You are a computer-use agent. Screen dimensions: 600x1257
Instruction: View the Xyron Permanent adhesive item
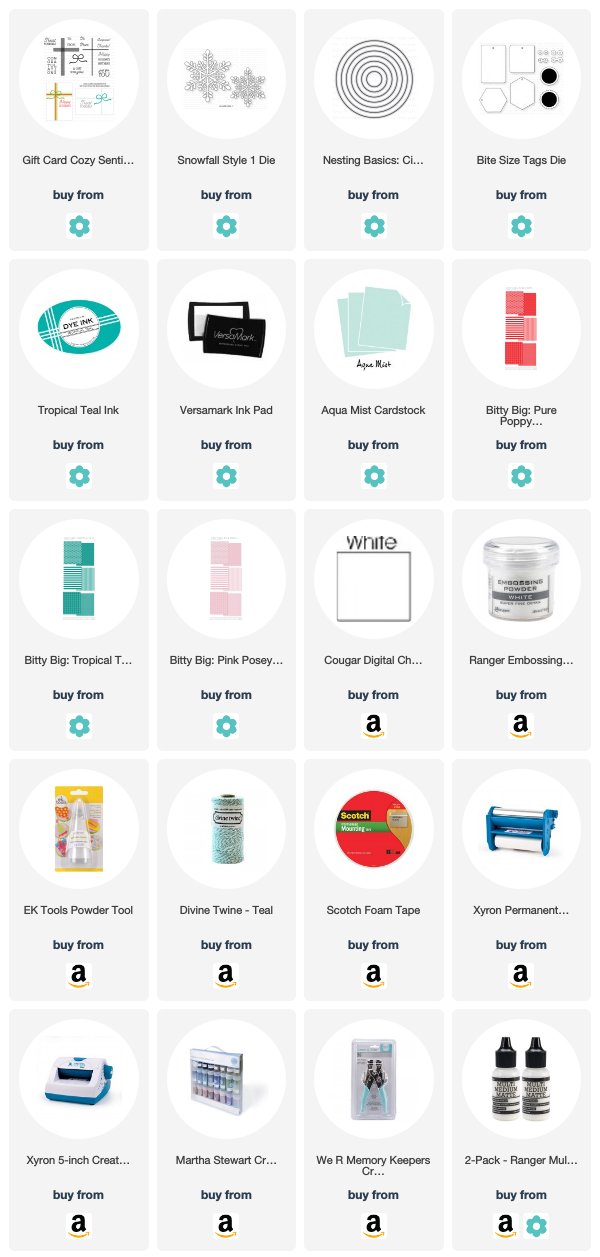[521, 880]
